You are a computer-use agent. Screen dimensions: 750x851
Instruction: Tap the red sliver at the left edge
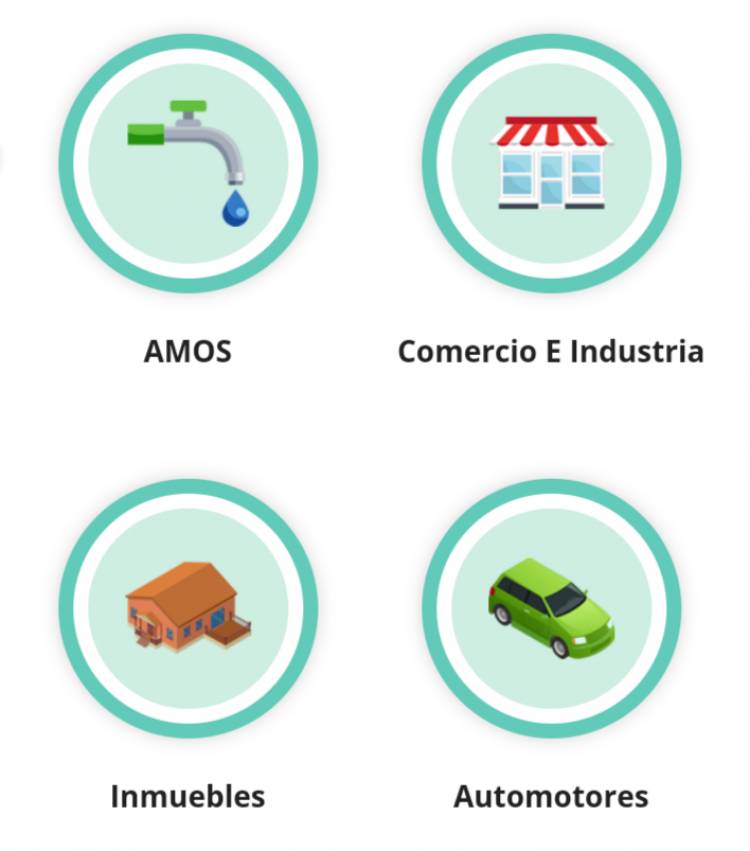pyautogui.click(x=4, y=160)
